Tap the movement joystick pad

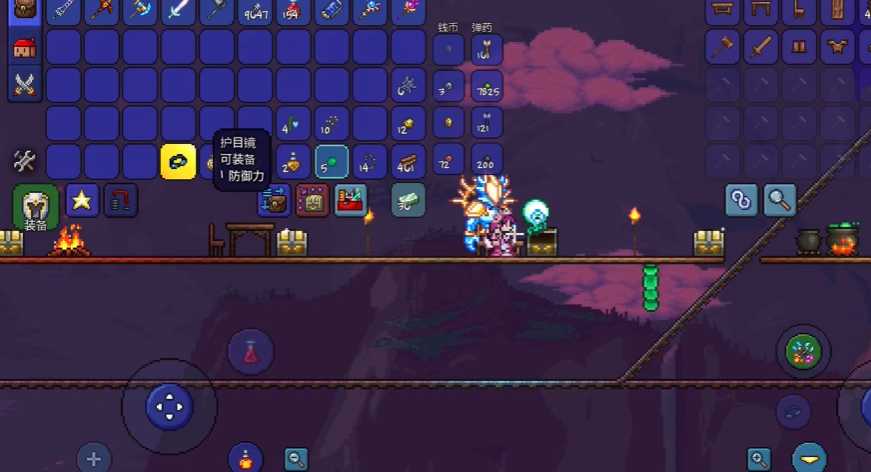click(x=168, y=406)
